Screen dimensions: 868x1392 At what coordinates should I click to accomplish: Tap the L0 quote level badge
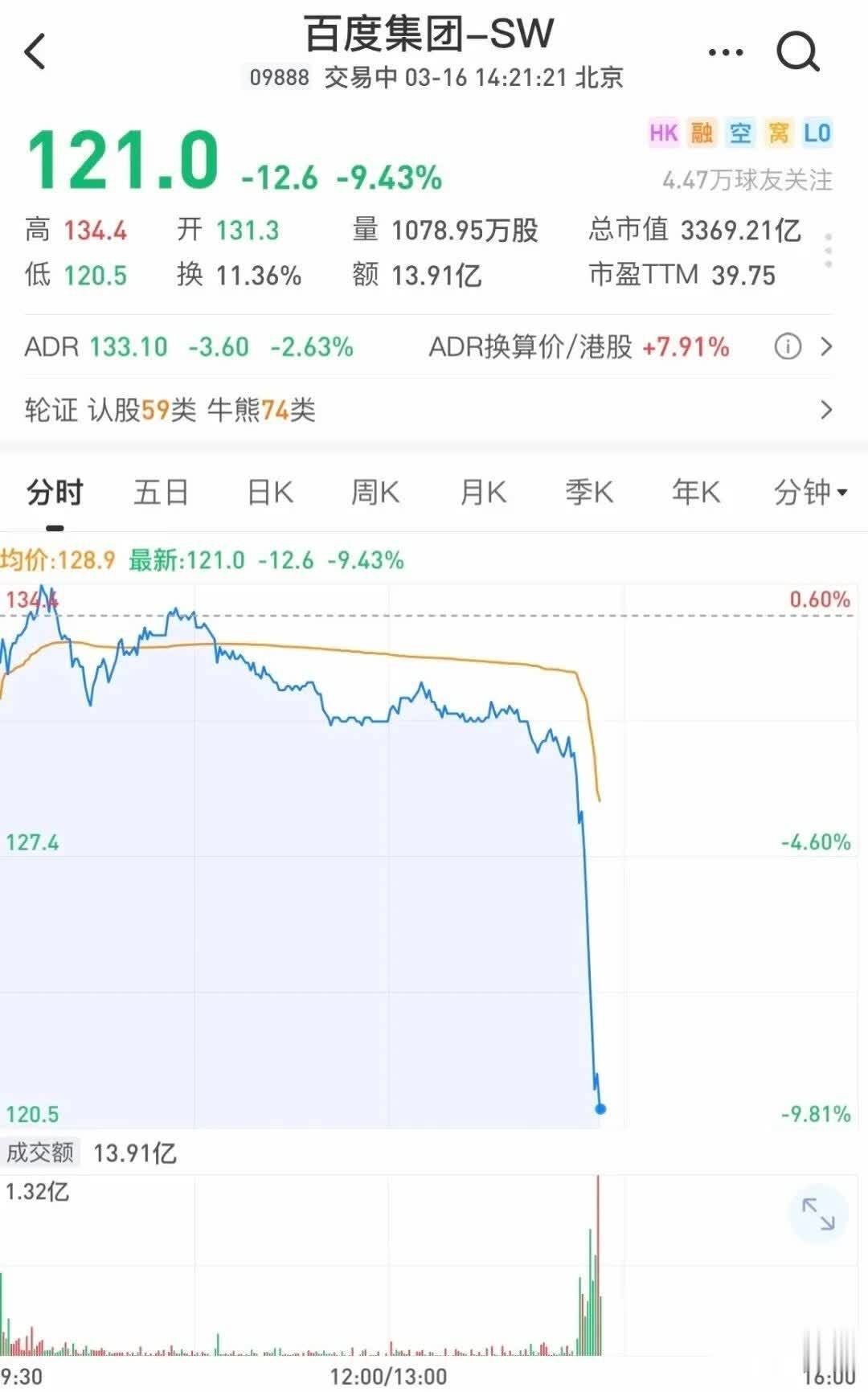pyautogui.click(x=817, y=133)
